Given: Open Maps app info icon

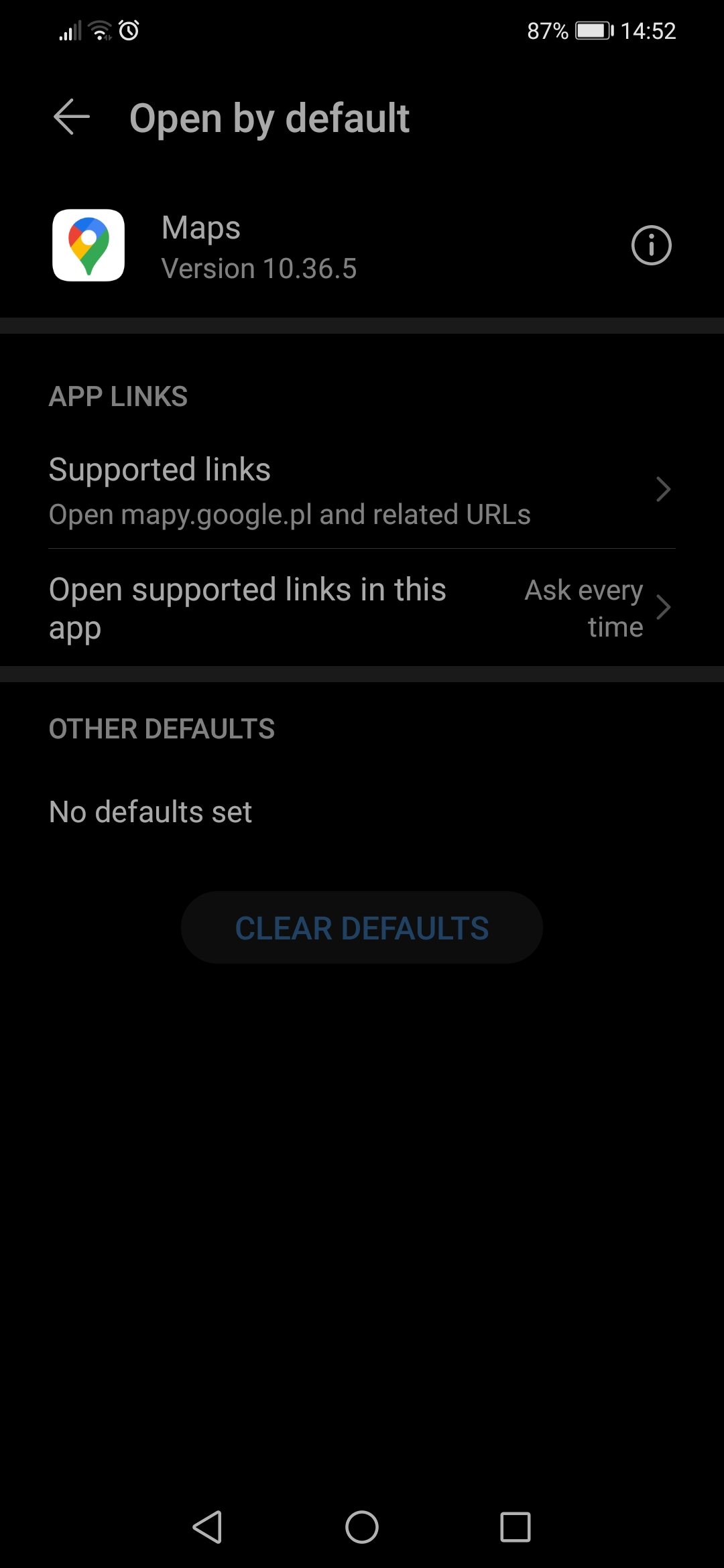Looking at the screenshot, I should click(651, 245).
